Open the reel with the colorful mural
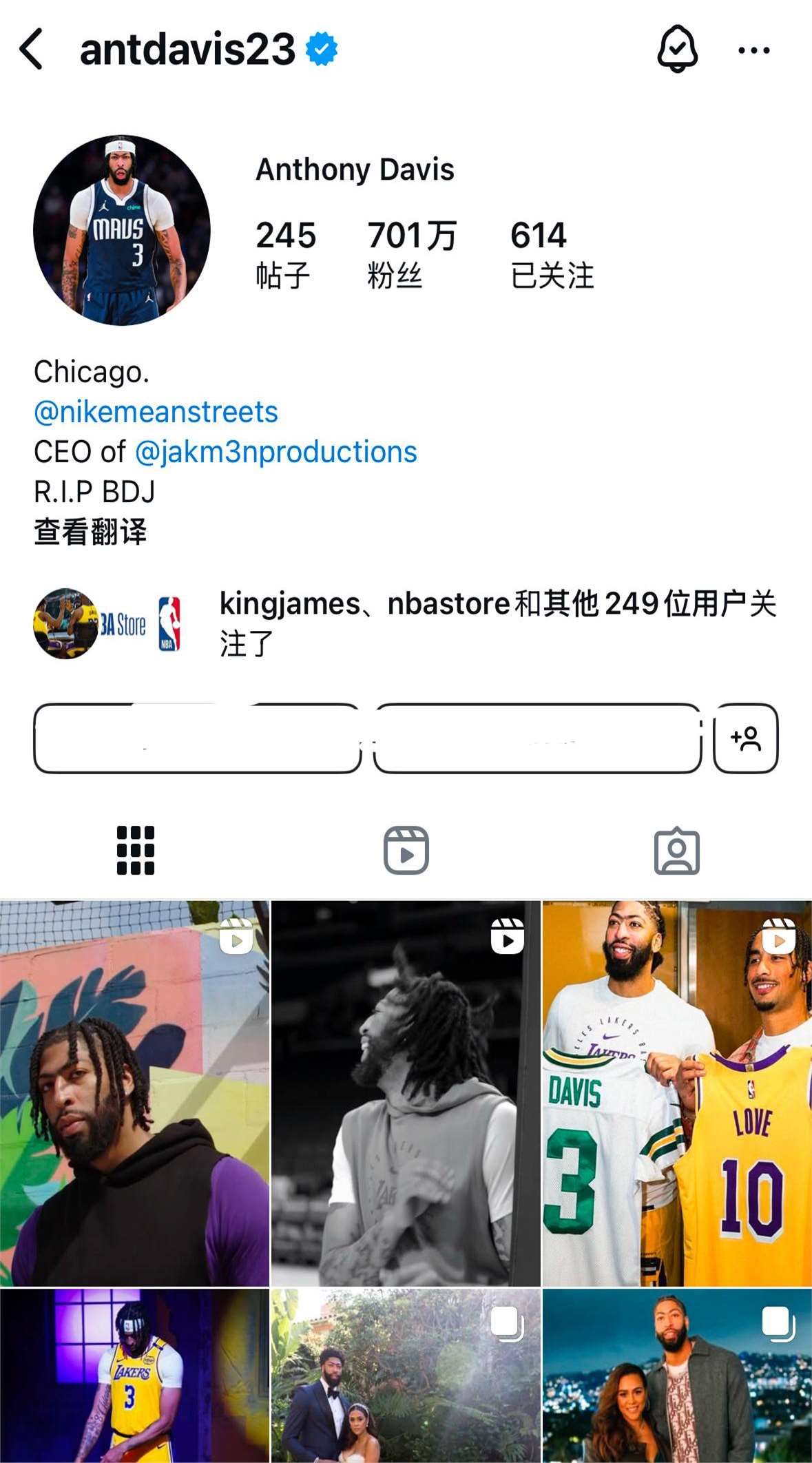This screenshot has width=812, height=1463. click(x=134, y=1093)
